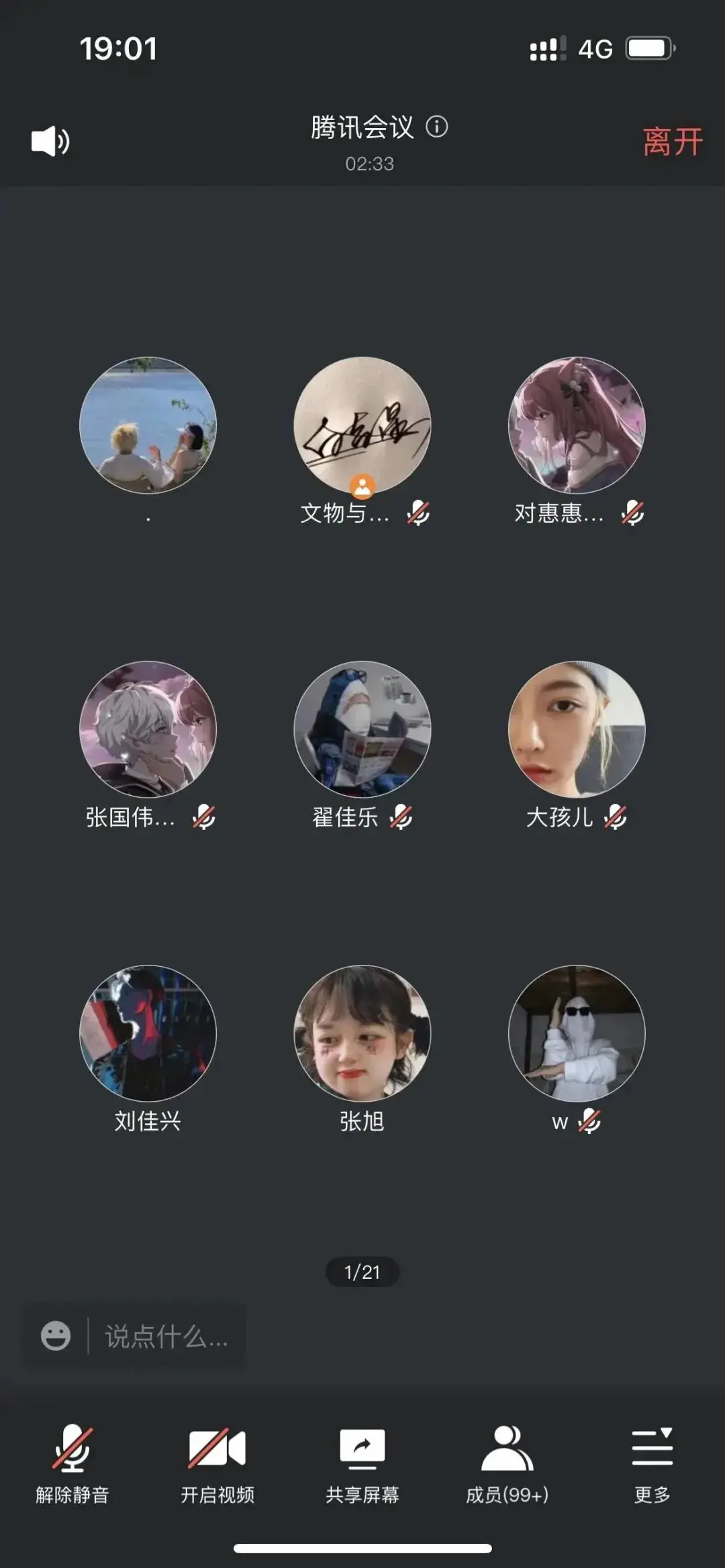Viewport: 725px width, 1568px height.
Task: Select participant 刘佳兴's avatar
Action: click(148, 1033)
